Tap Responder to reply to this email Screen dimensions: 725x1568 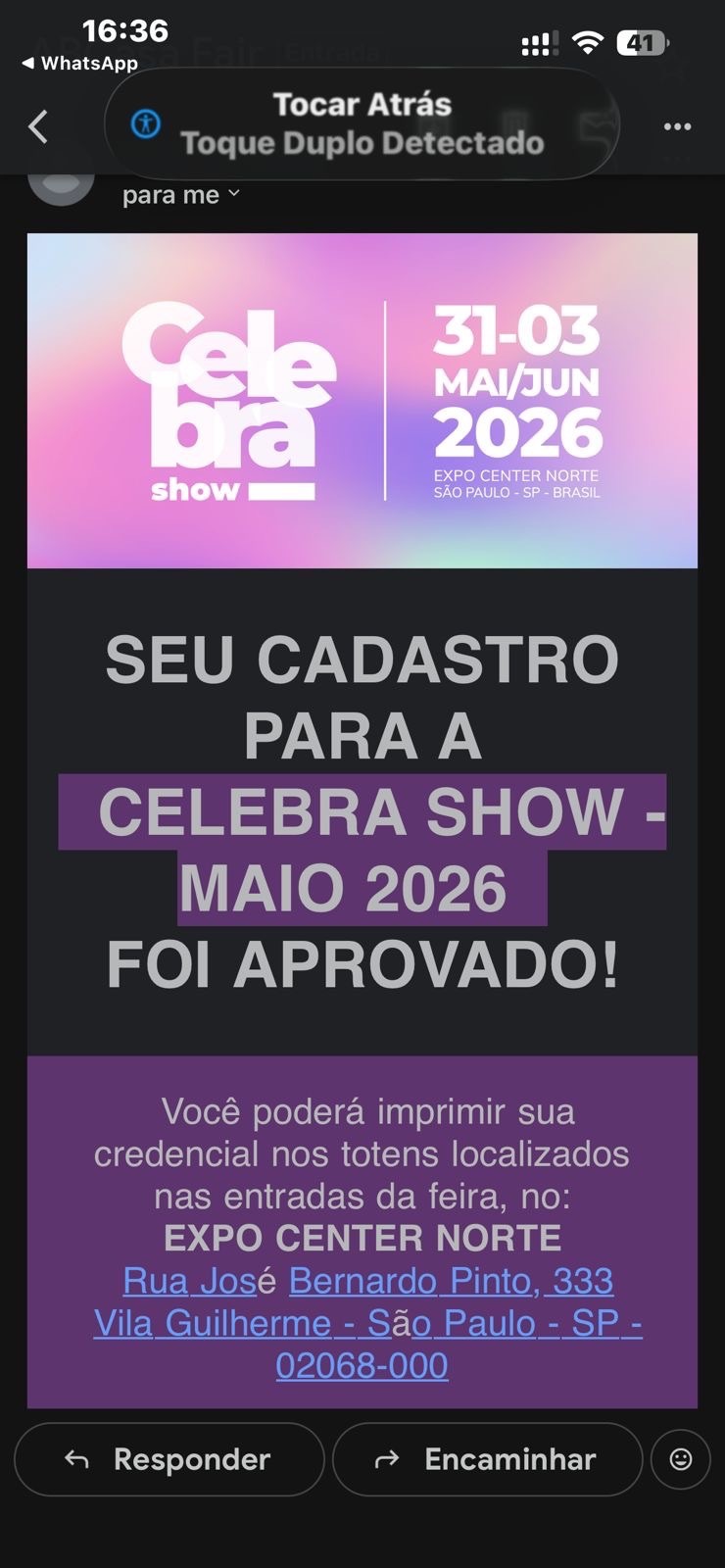[x=169, y=1459]
